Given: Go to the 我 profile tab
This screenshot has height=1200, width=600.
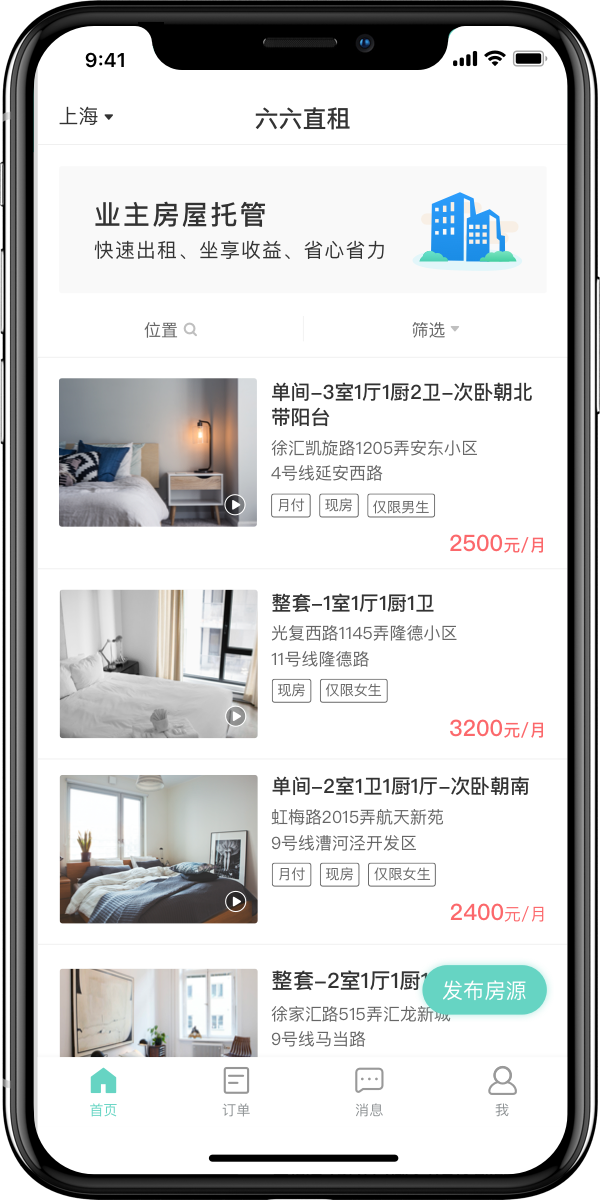Looking at the screenshot, I should [502, 1091].
